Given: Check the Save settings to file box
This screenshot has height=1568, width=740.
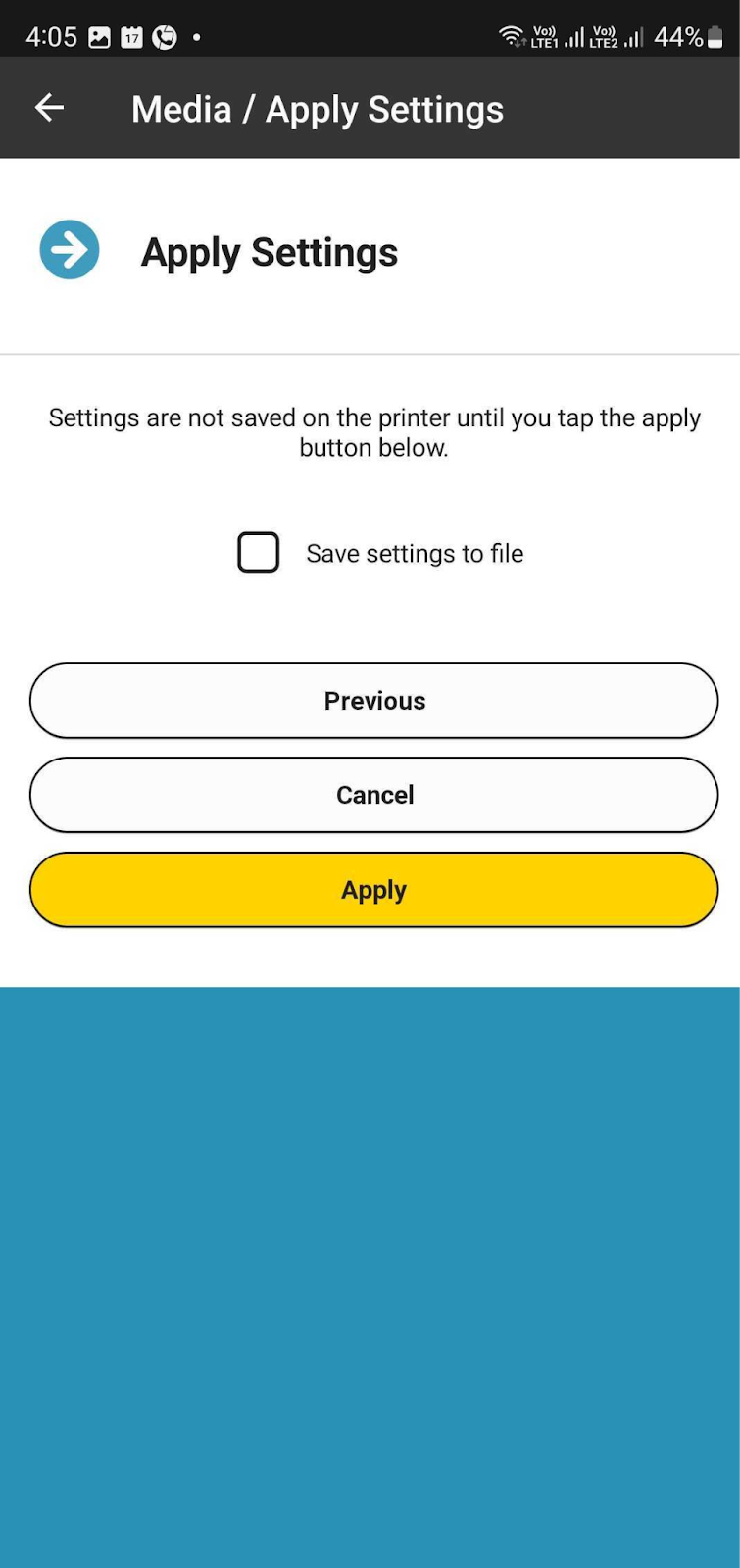Looking at the screenshot, I should tap(259, 553).
